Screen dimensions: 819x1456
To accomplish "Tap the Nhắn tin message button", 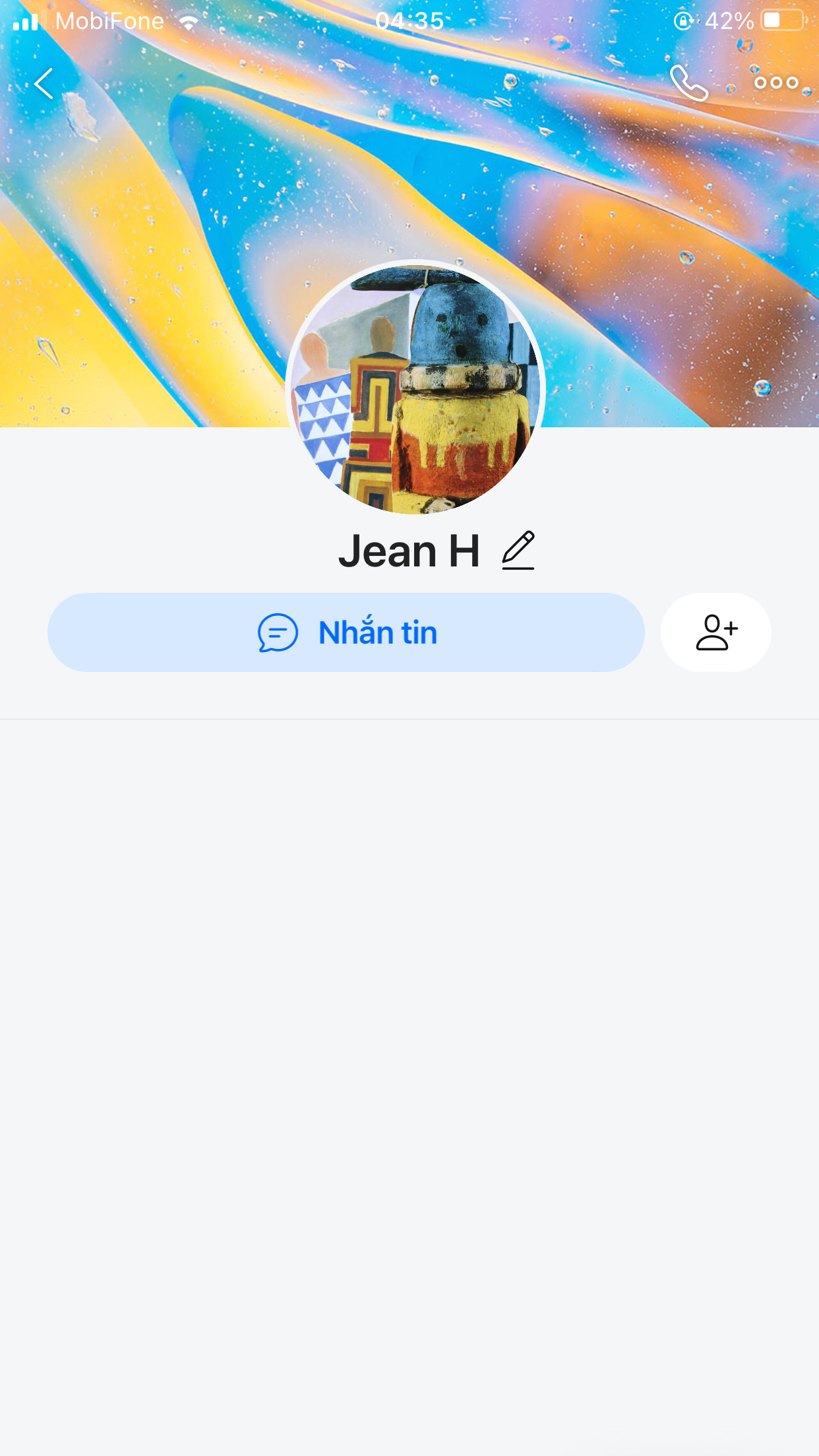I will point(346,632).
